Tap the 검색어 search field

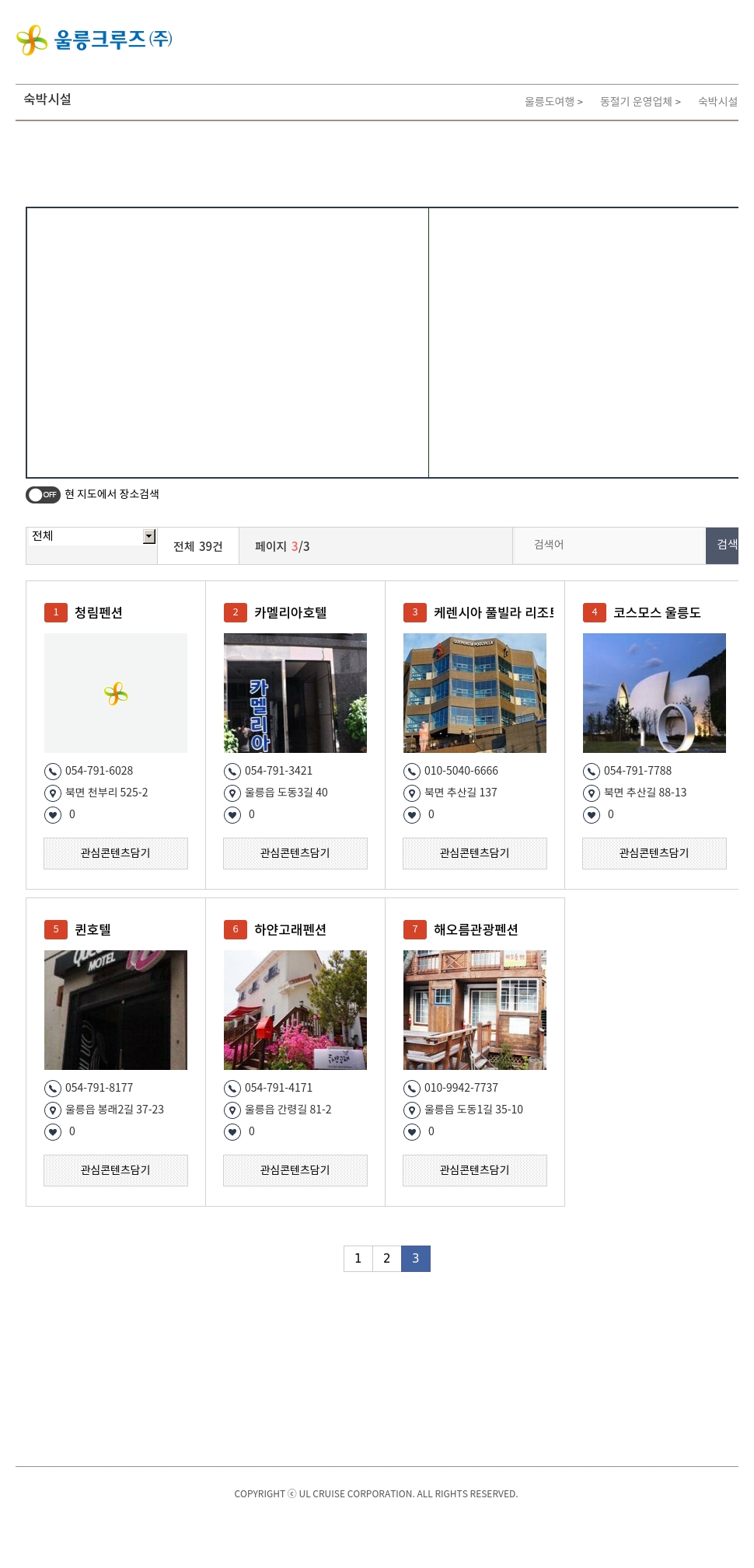(x=609, y=545)
